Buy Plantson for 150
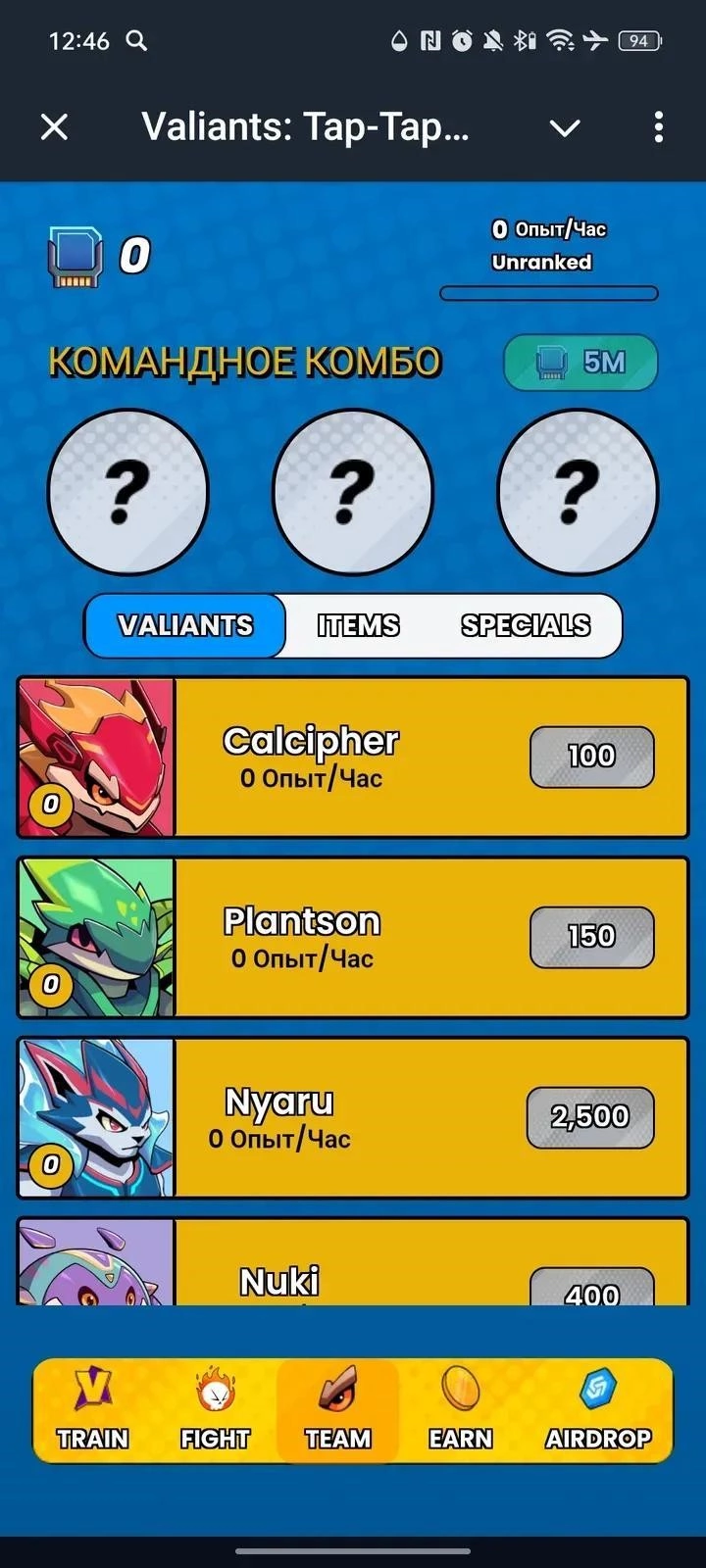This screenshot has width=706, height=1568. pos(591,936)
